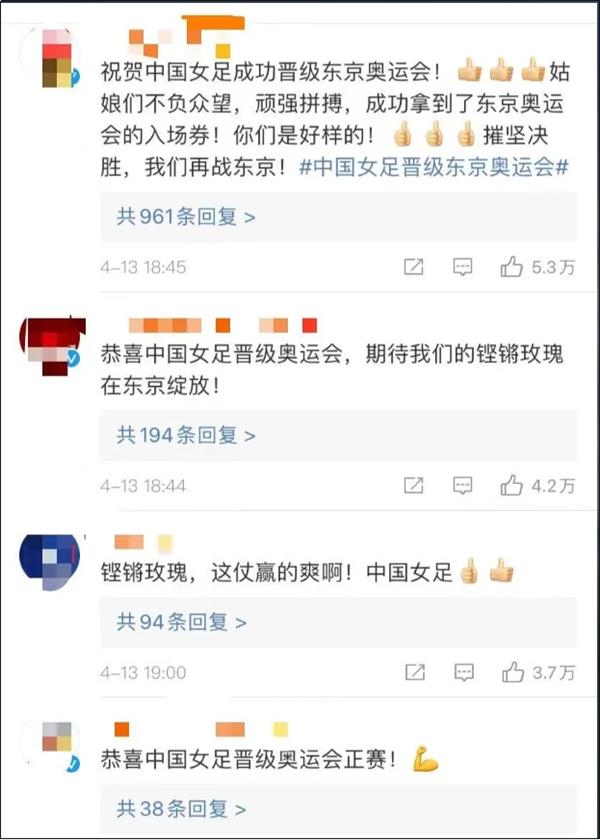600x840 pixels.
Task: Share the comment posted 4-13 18:44
Action: [x=413, y=486]
